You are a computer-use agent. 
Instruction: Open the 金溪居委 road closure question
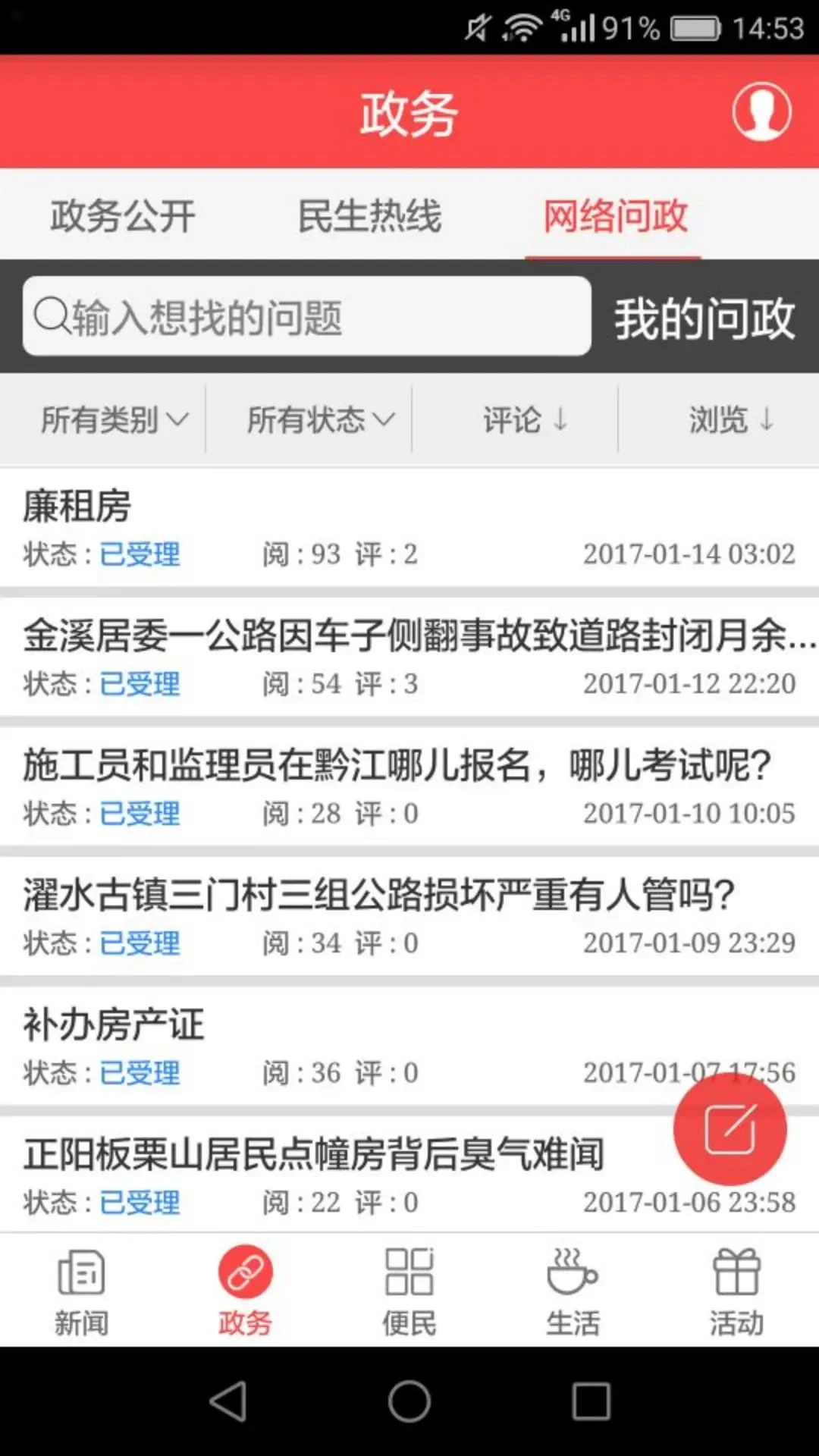(x=409, y=657)
